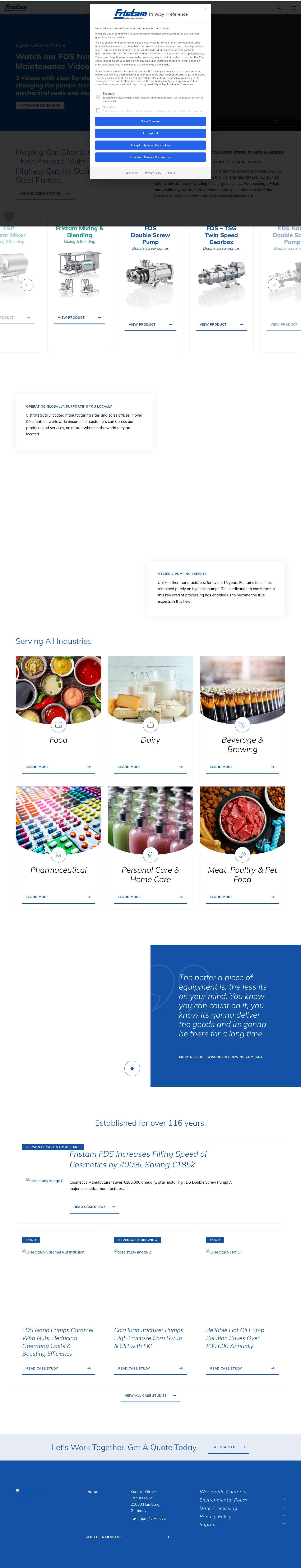
Task: Tap Save Consent button
Action: point(150,121)
